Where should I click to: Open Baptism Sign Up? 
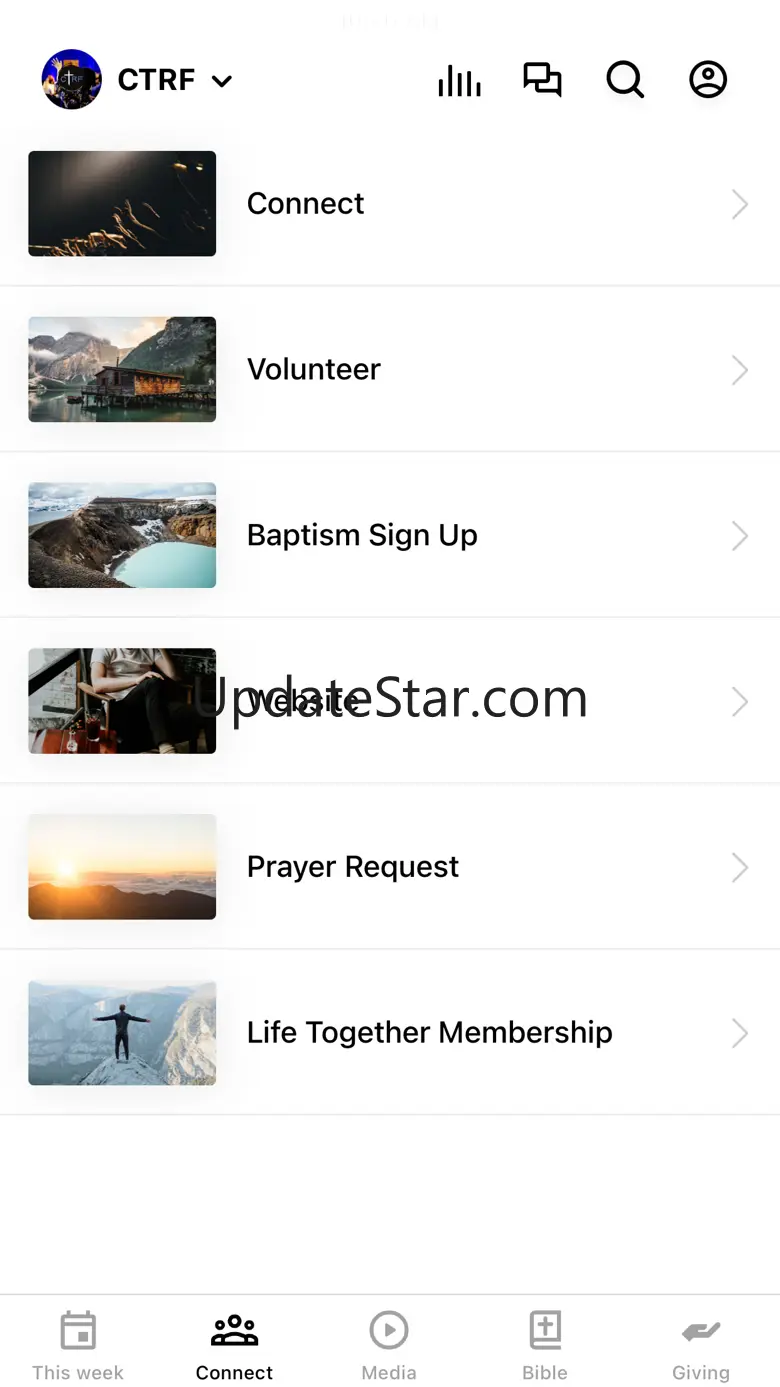coord(390,536)
